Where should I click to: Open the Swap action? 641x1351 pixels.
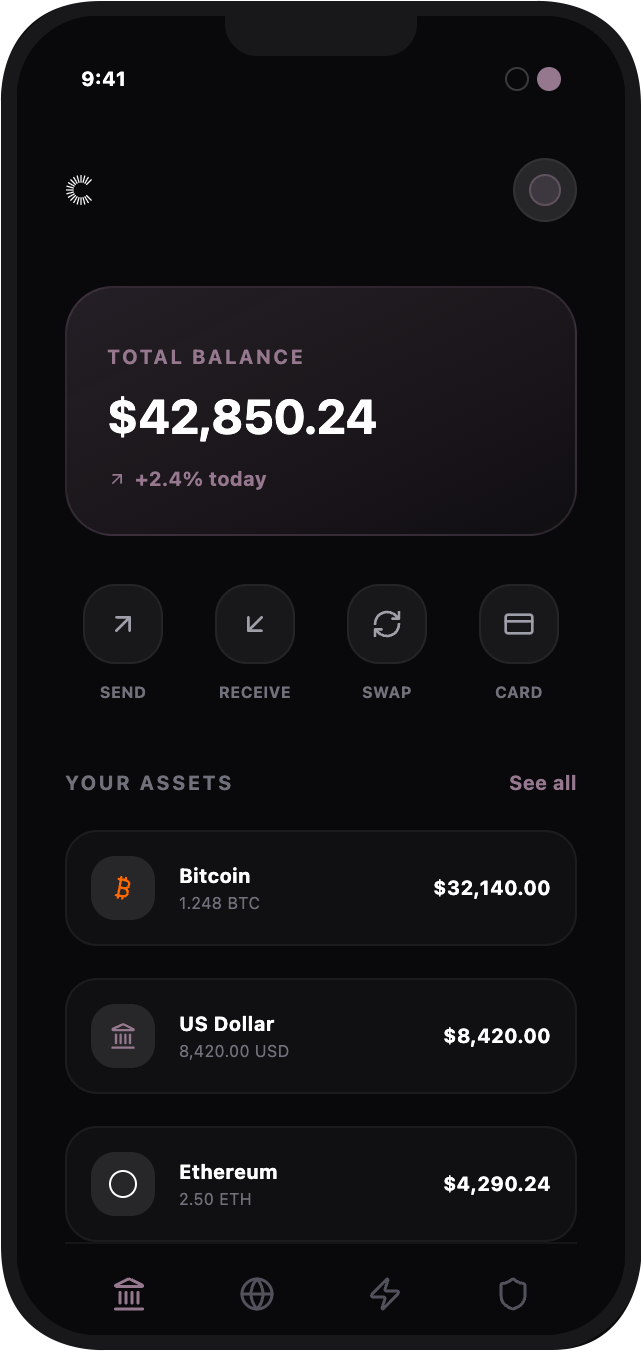point(387,624)
